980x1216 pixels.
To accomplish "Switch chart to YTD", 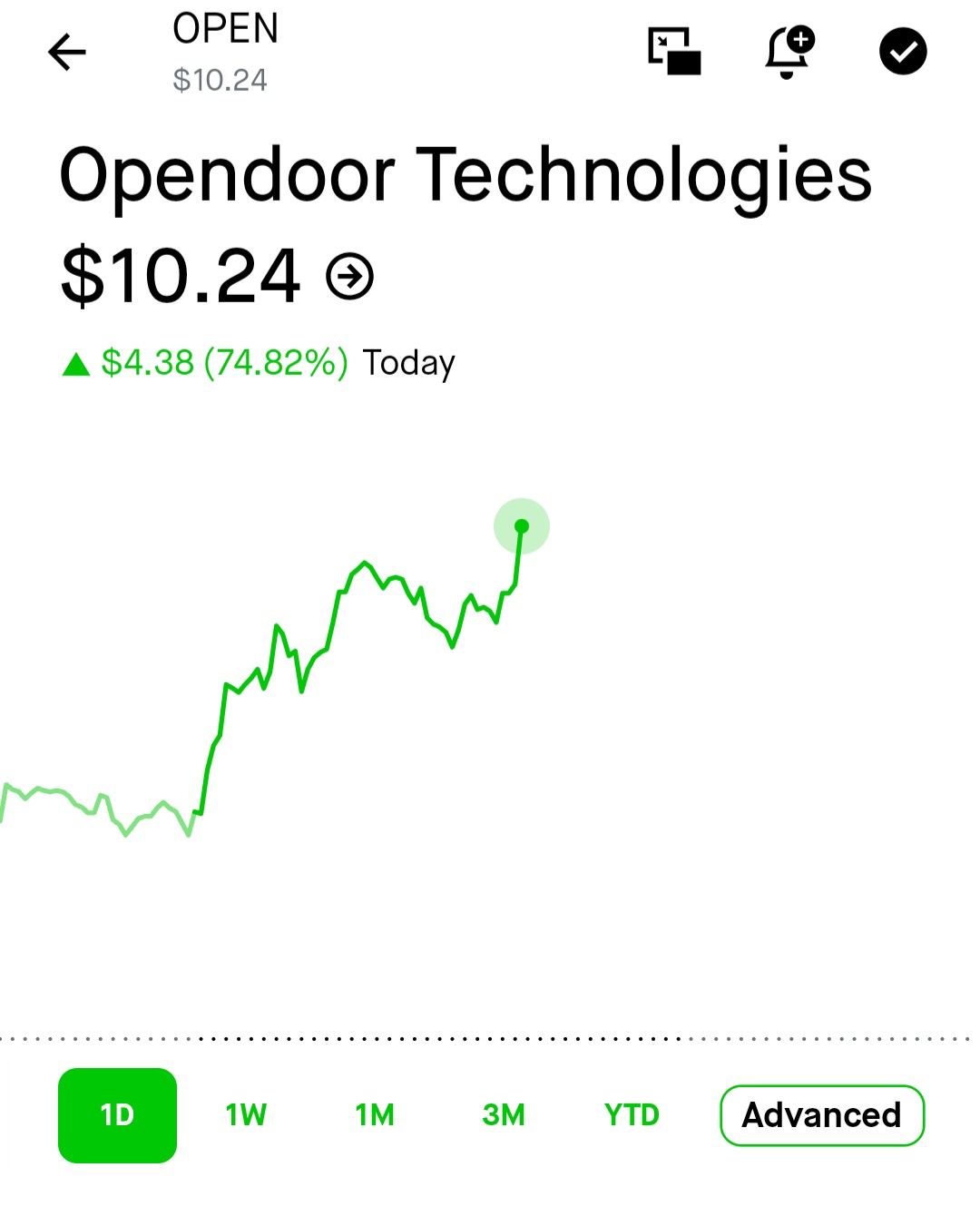I will tap(632, 1115).
